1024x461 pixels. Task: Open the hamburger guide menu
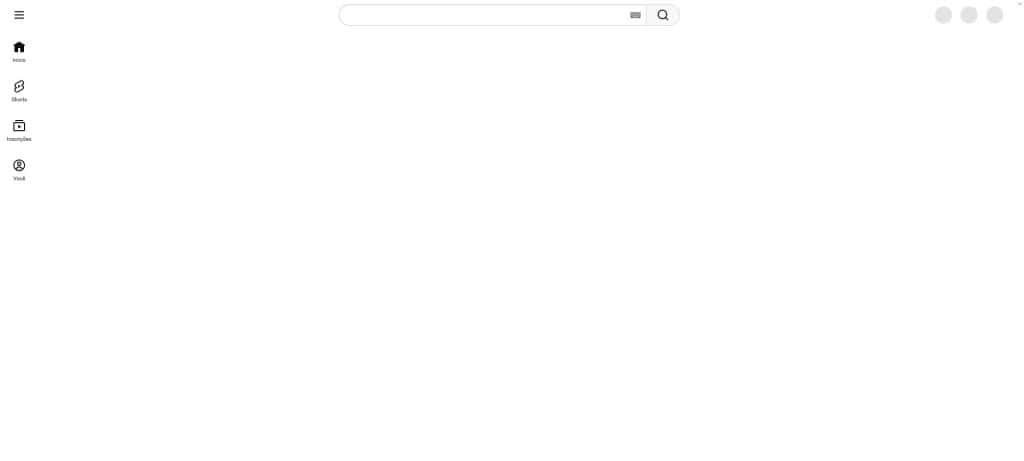(19, 15)
